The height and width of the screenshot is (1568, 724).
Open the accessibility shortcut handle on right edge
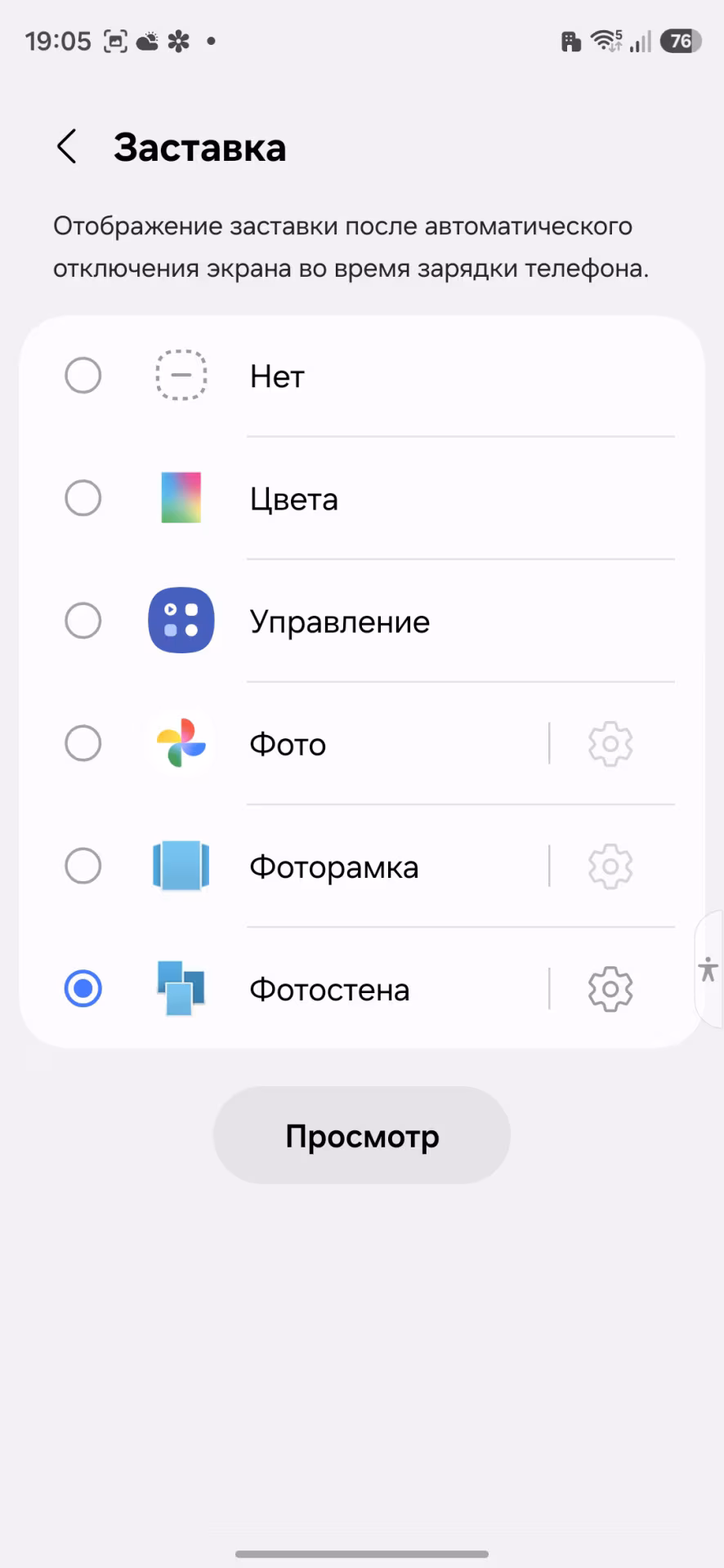[x=709, y=969]
